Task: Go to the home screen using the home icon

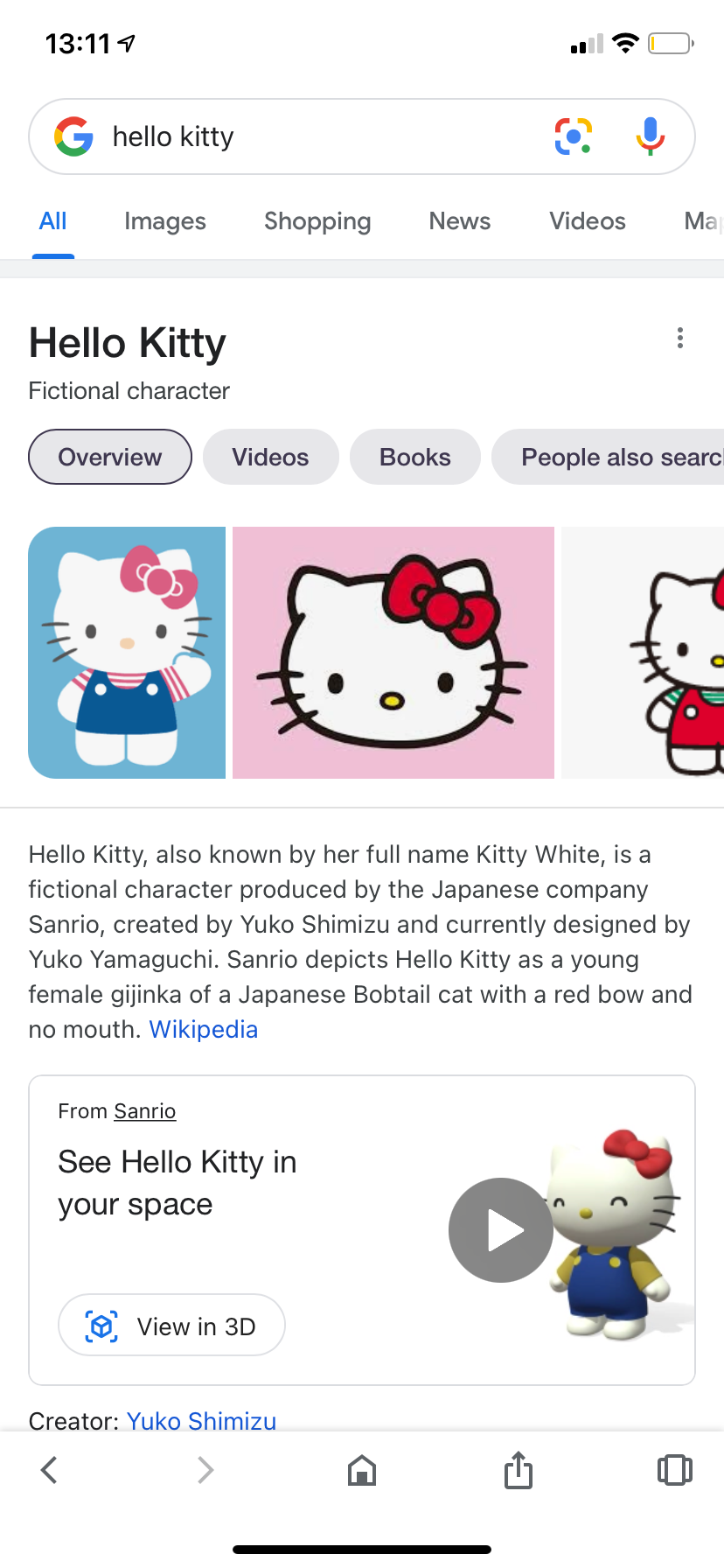Action: [x=362, y=1470]
